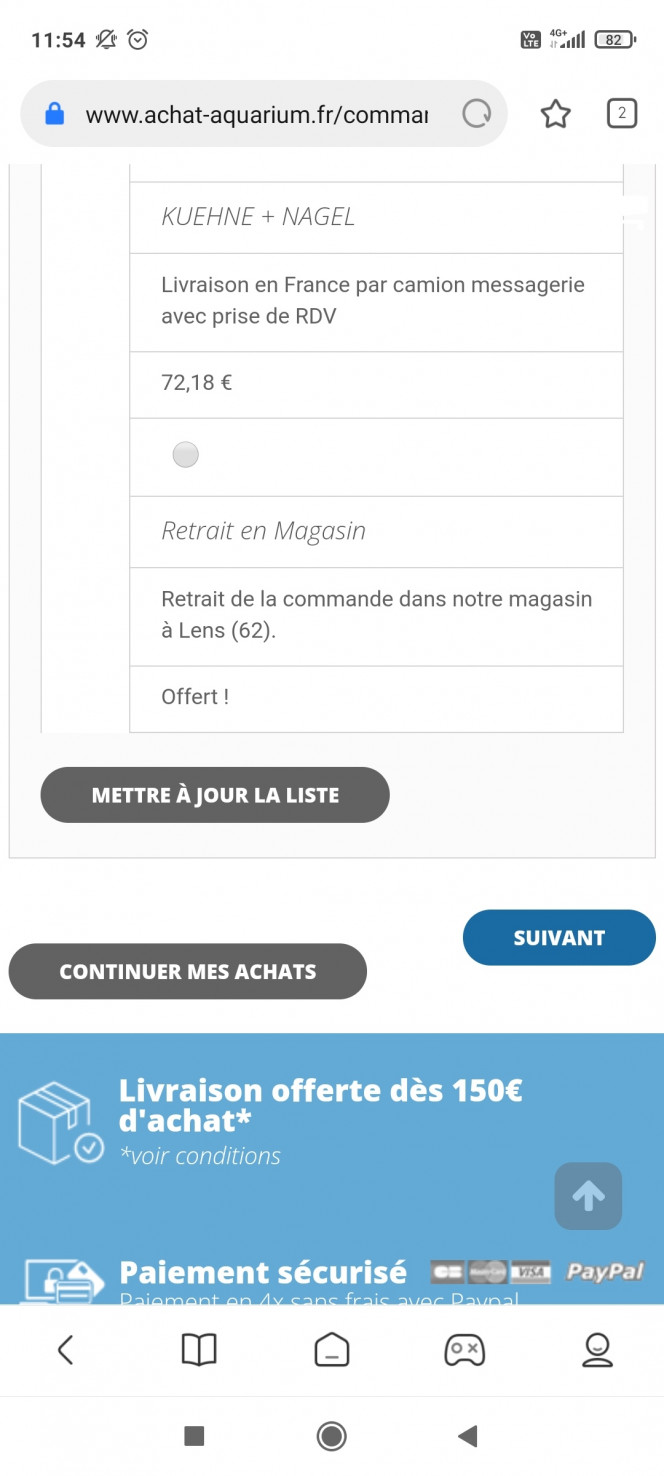The width and height of the screenshot is (664, 1476).
Task: Go back using the browser back arrow
Action: (66, 1350)
